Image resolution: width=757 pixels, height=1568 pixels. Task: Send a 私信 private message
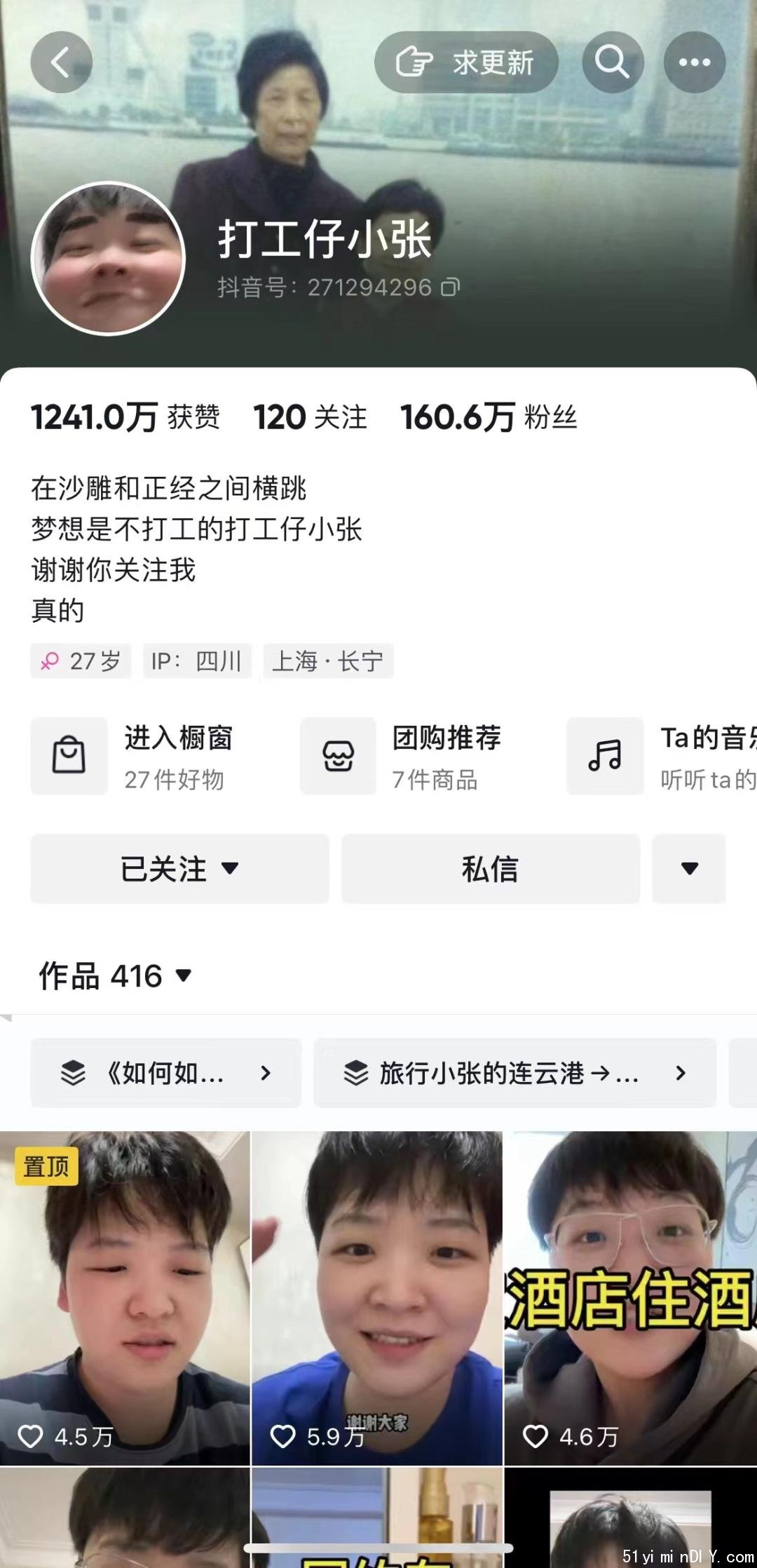click(x=490, y=869)
